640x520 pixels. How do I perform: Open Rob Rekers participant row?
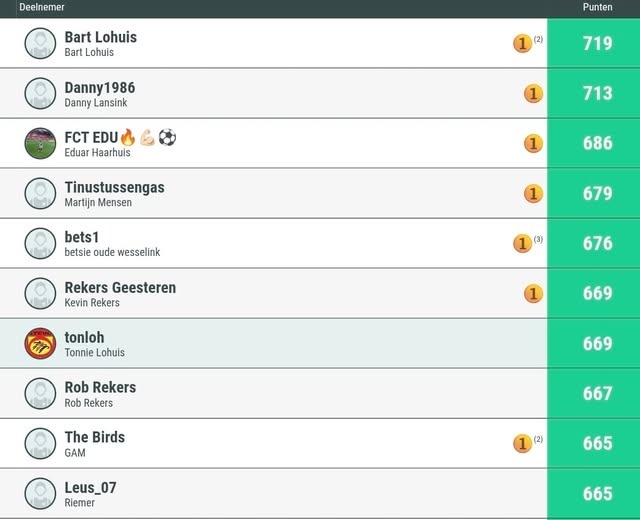100,388
